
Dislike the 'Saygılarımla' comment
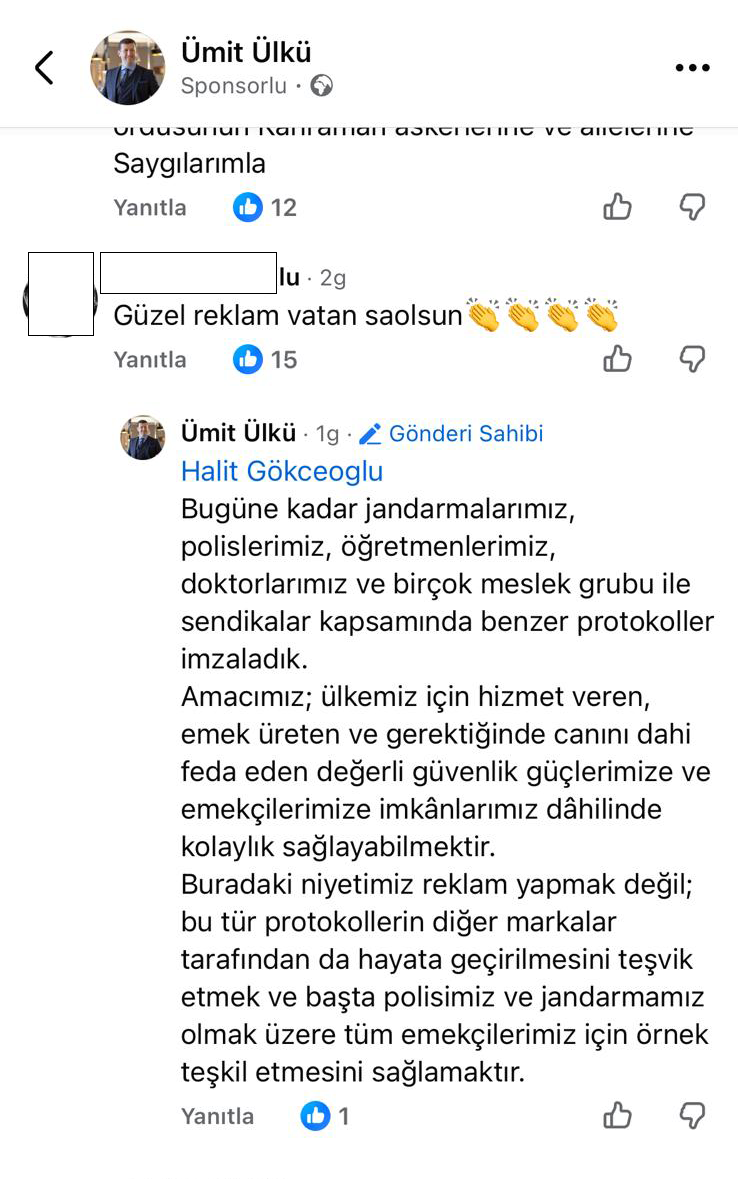pyautogui.click(x=692, y=207)
